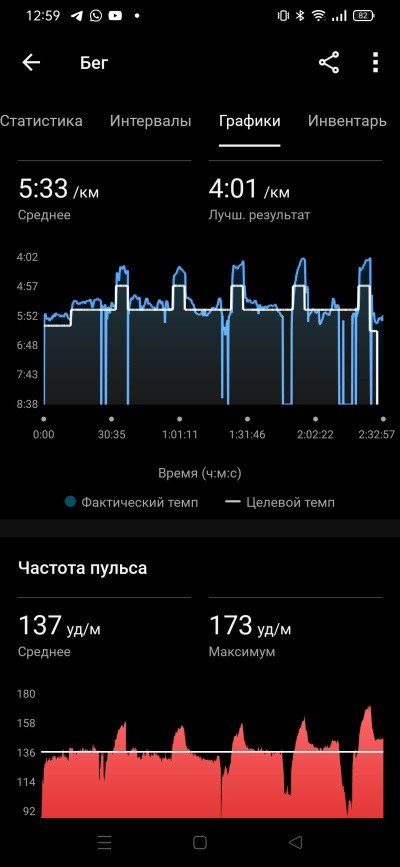This screenshot has height=867, width=400.
Task: Switch to the Статистика tab
Action: coord(41,121)
